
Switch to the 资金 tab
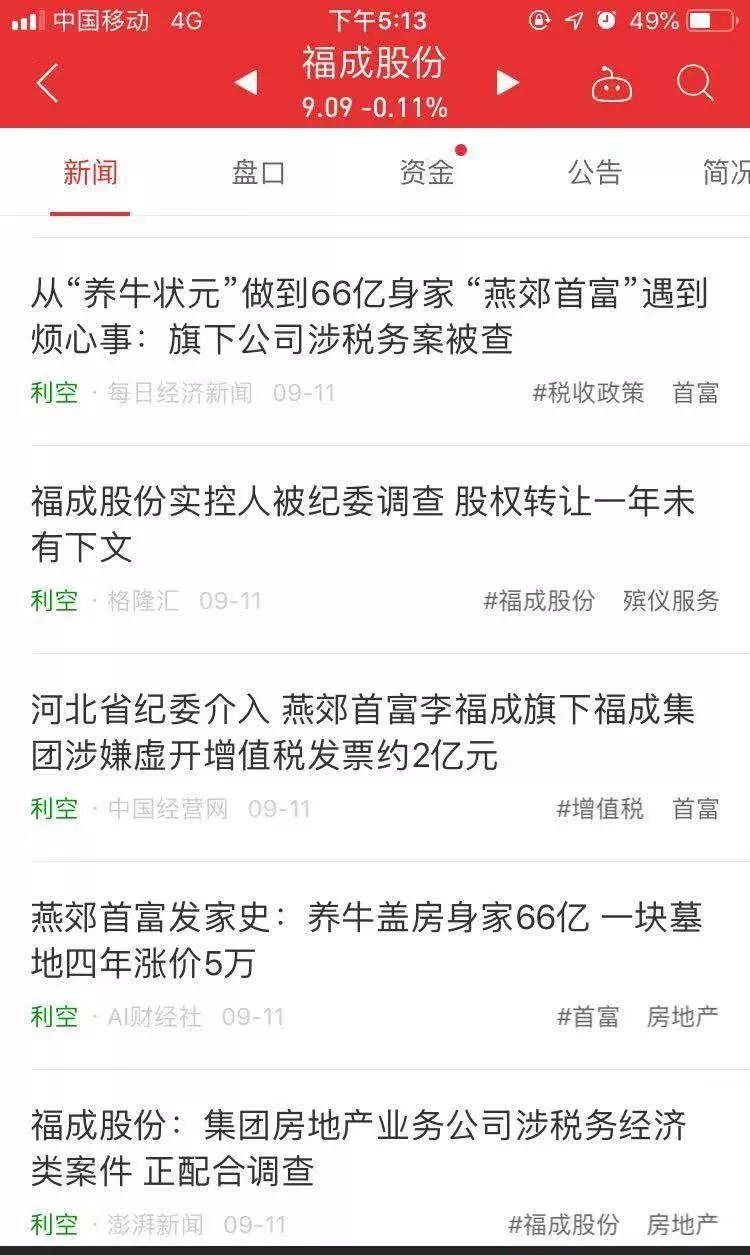(x=427, y=172)
